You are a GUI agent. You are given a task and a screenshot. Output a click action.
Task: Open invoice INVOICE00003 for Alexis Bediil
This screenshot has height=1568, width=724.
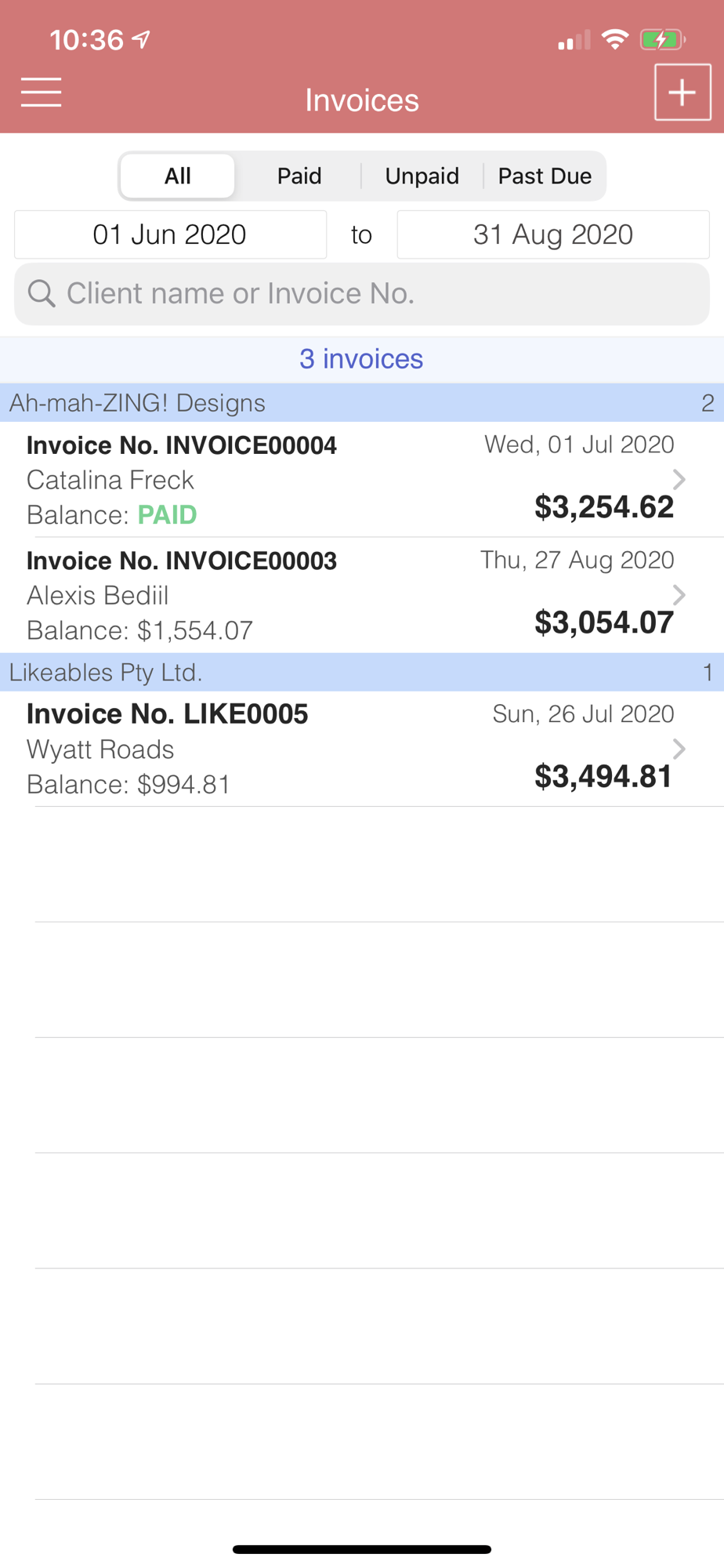(362, 595)
